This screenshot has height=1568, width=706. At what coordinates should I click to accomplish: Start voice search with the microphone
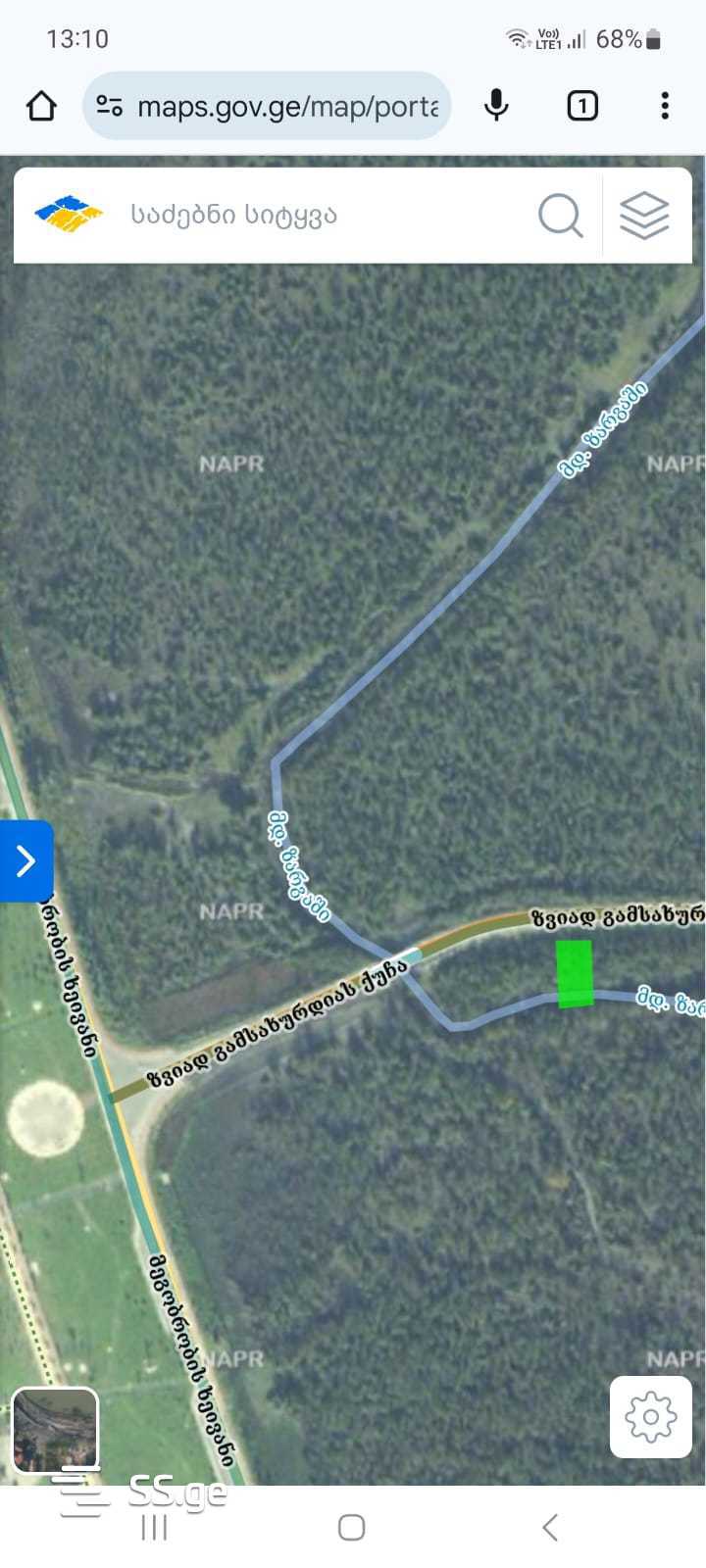(496, 106)
